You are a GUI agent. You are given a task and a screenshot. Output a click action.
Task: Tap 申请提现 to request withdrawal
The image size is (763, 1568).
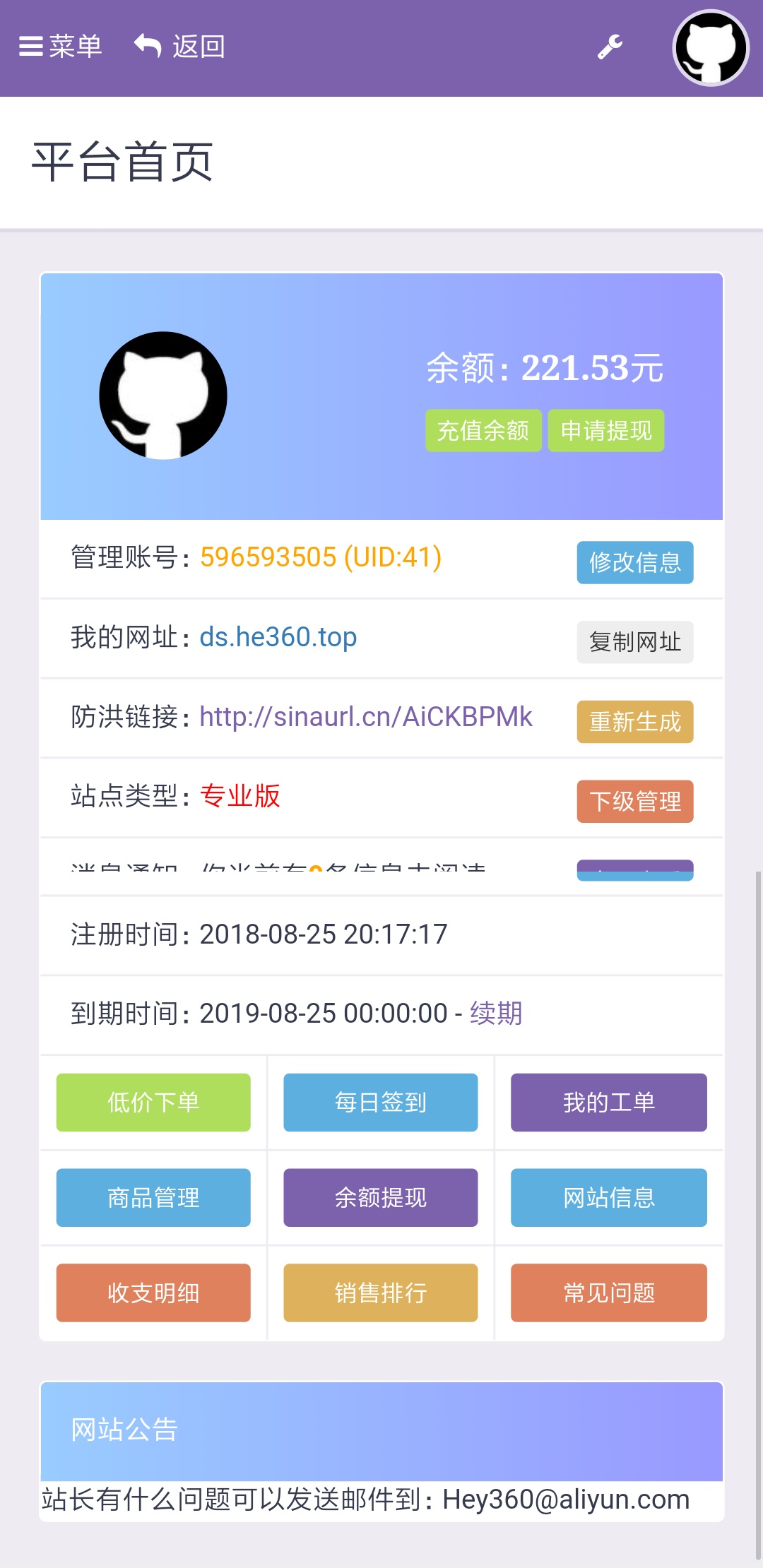[x=606, y=430]
